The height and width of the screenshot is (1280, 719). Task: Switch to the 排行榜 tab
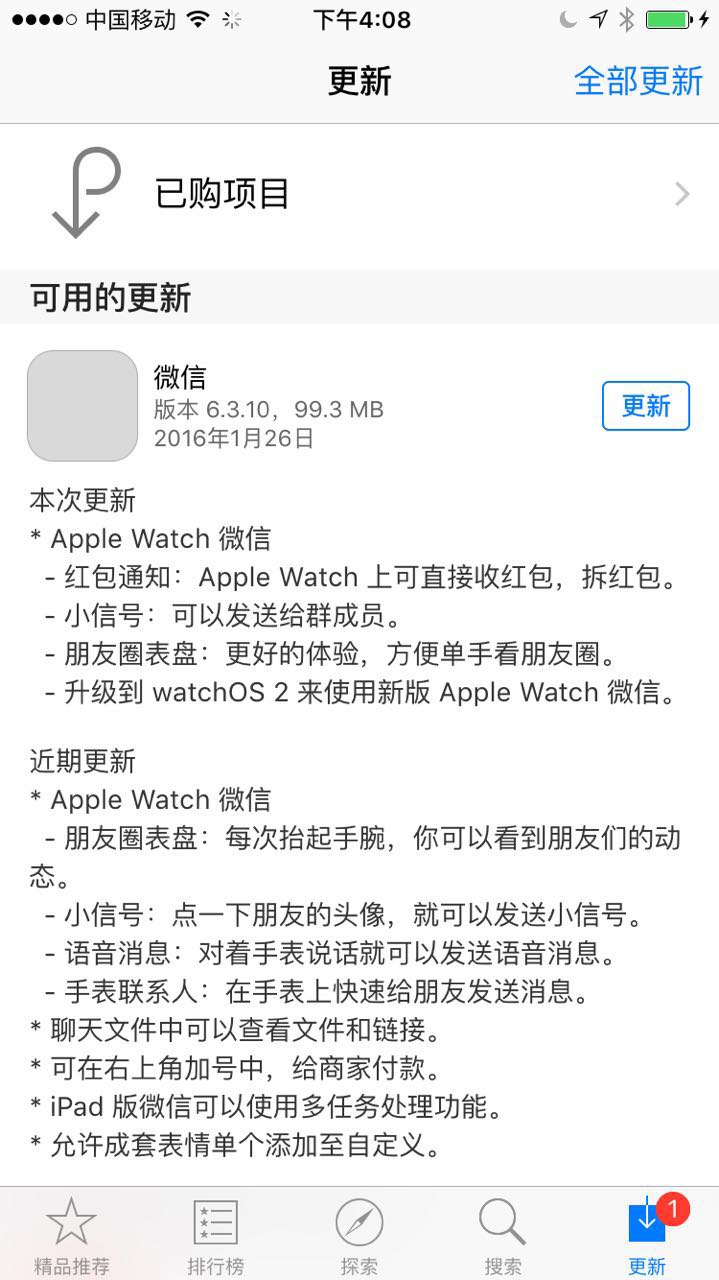(215, 1236)
